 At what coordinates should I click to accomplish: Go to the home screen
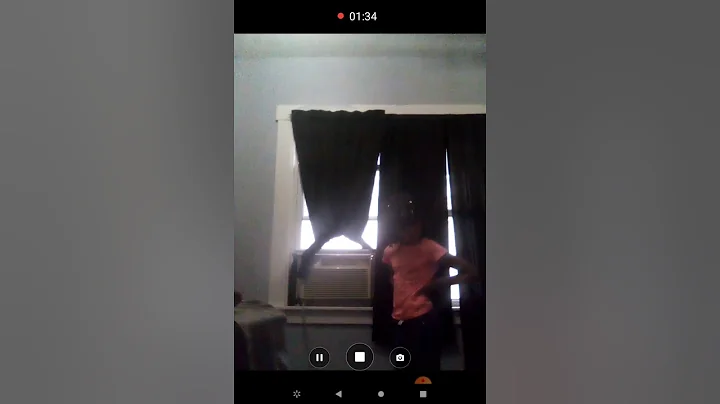point(381,394)
